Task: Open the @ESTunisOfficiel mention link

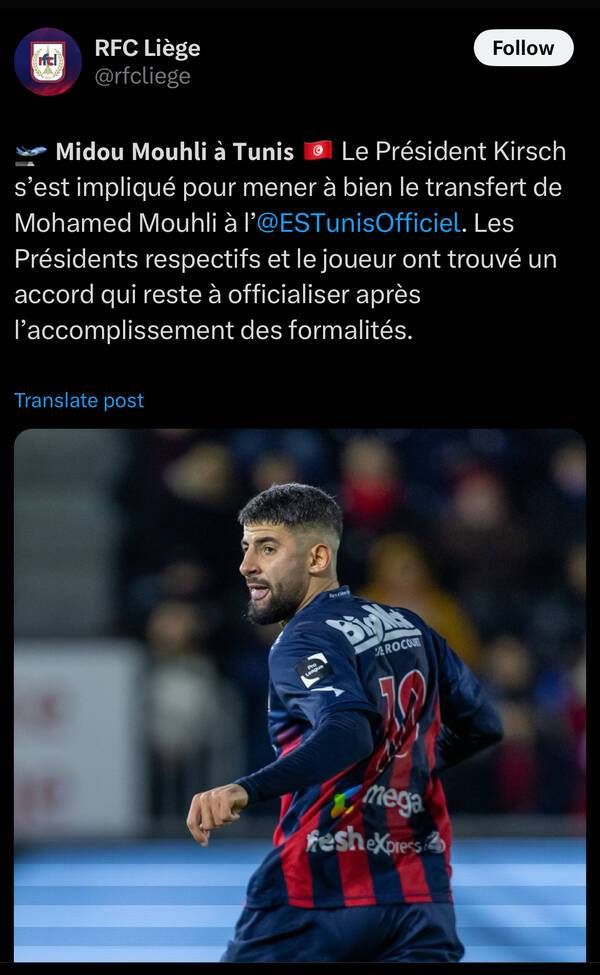Action: 358,223
